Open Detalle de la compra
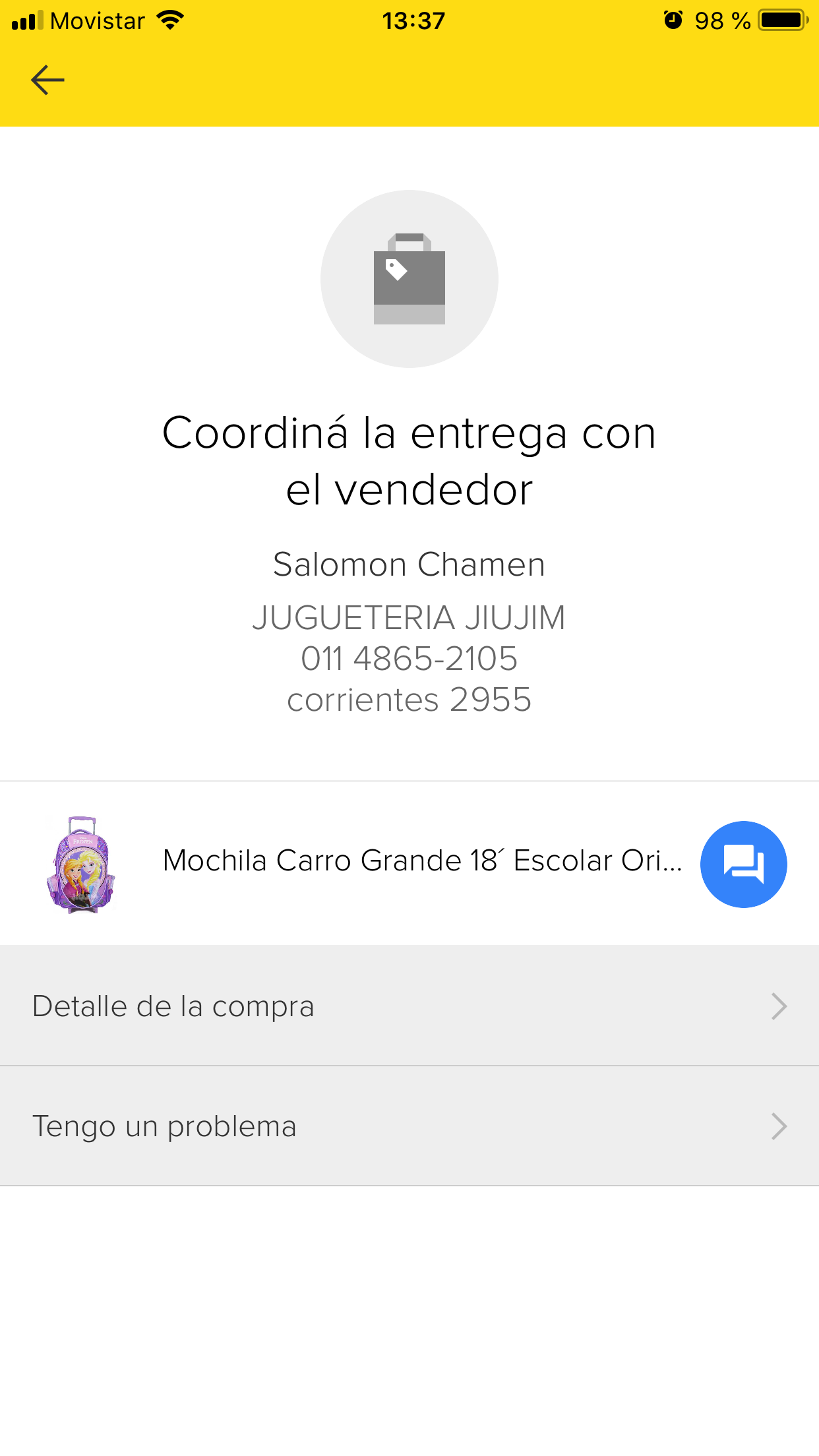This screenshot has height=1456, width=819. [x=409, y=1006]
